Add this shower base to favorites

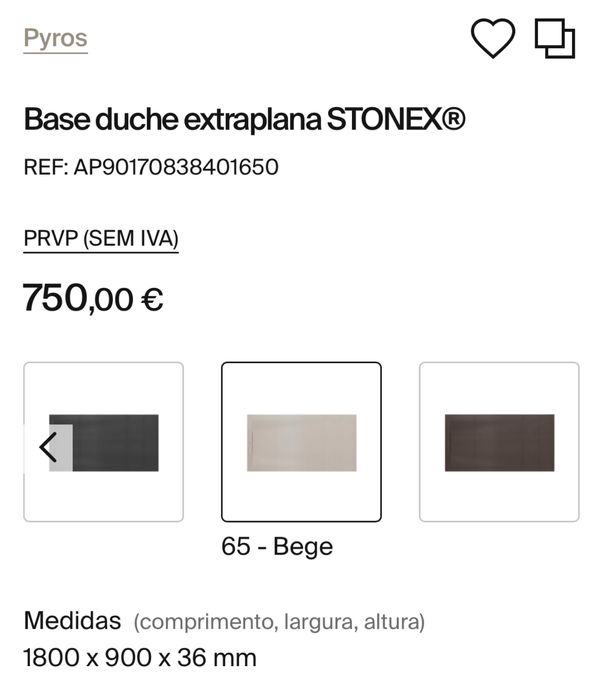click(x=492, y=39)
